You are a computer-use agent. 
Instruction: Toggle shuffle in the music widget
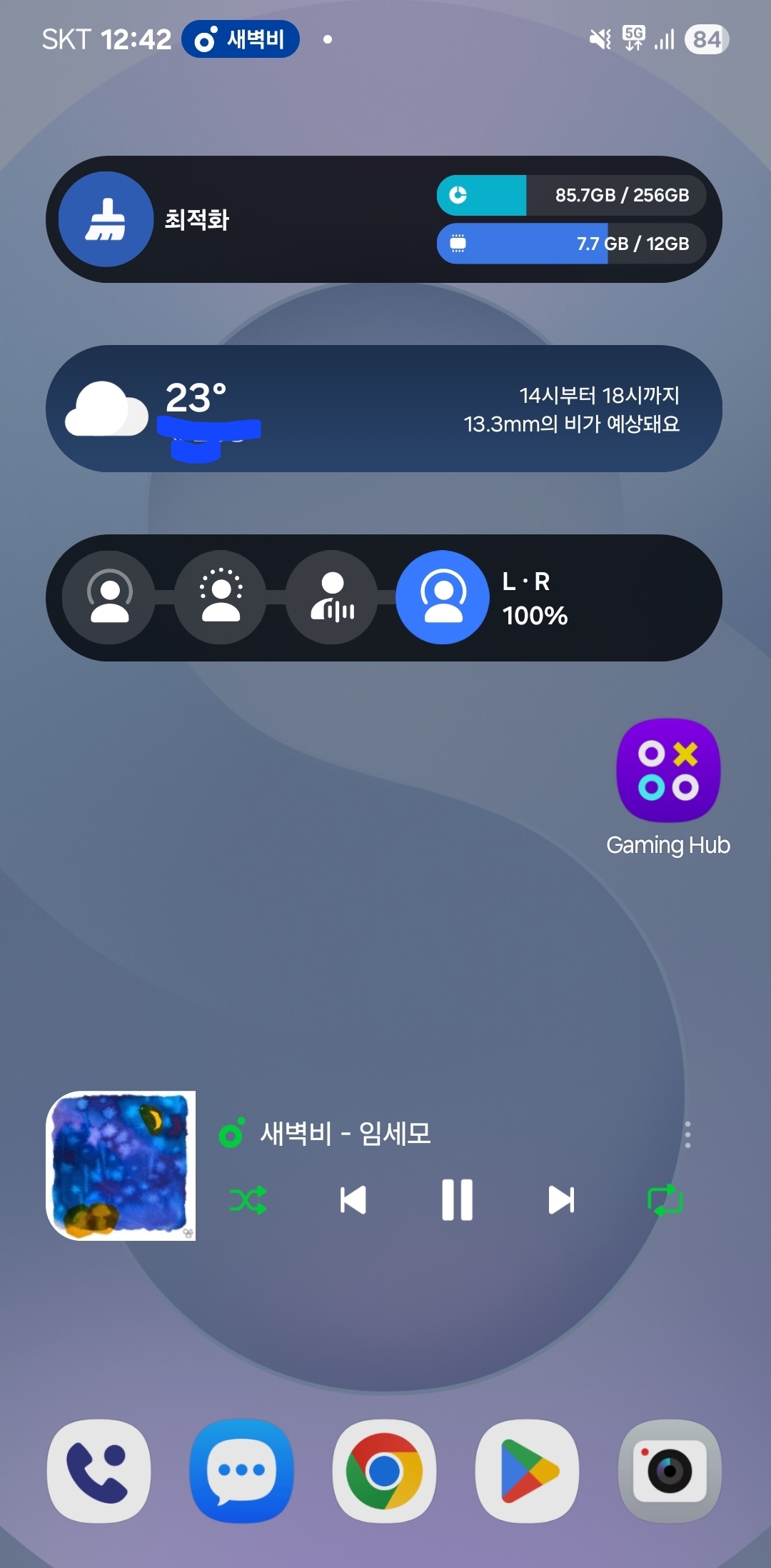point(248,1200)
